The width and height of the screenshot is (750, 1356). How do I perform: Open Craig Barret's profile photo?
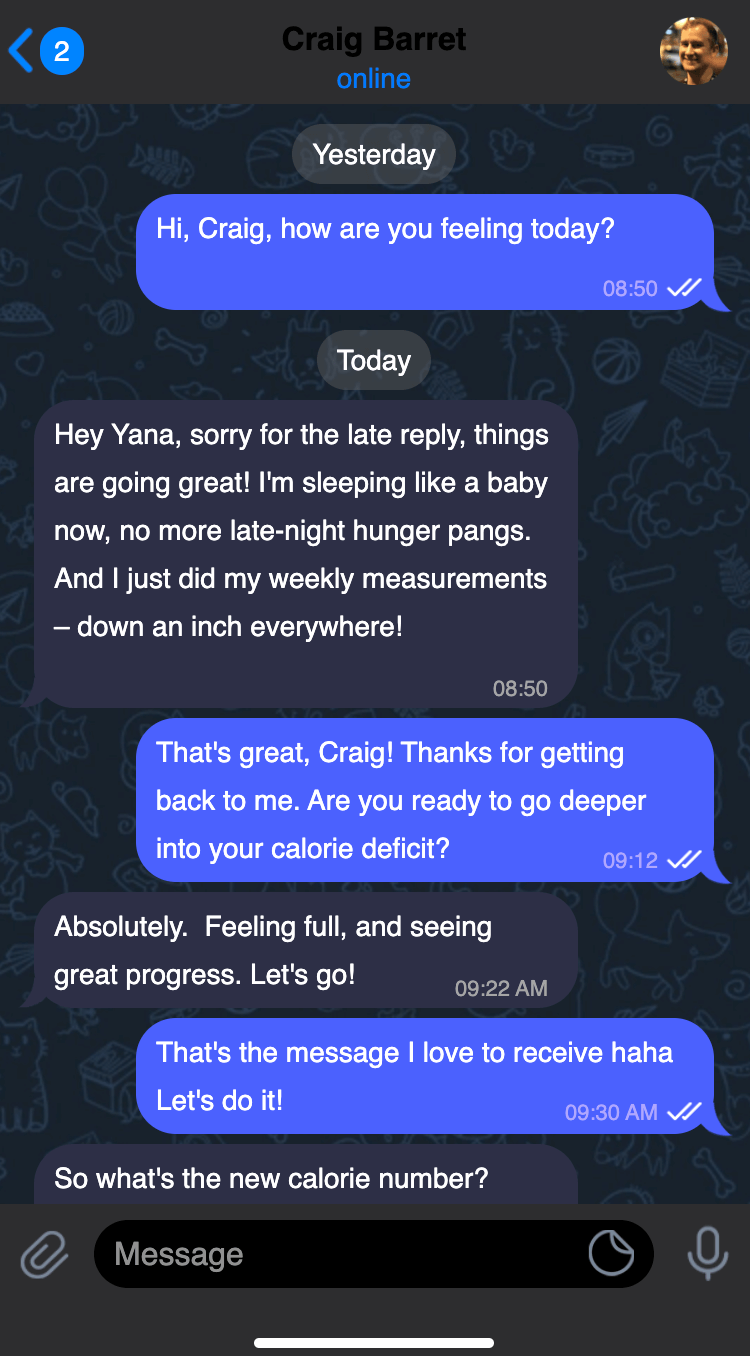coord(693,50)
